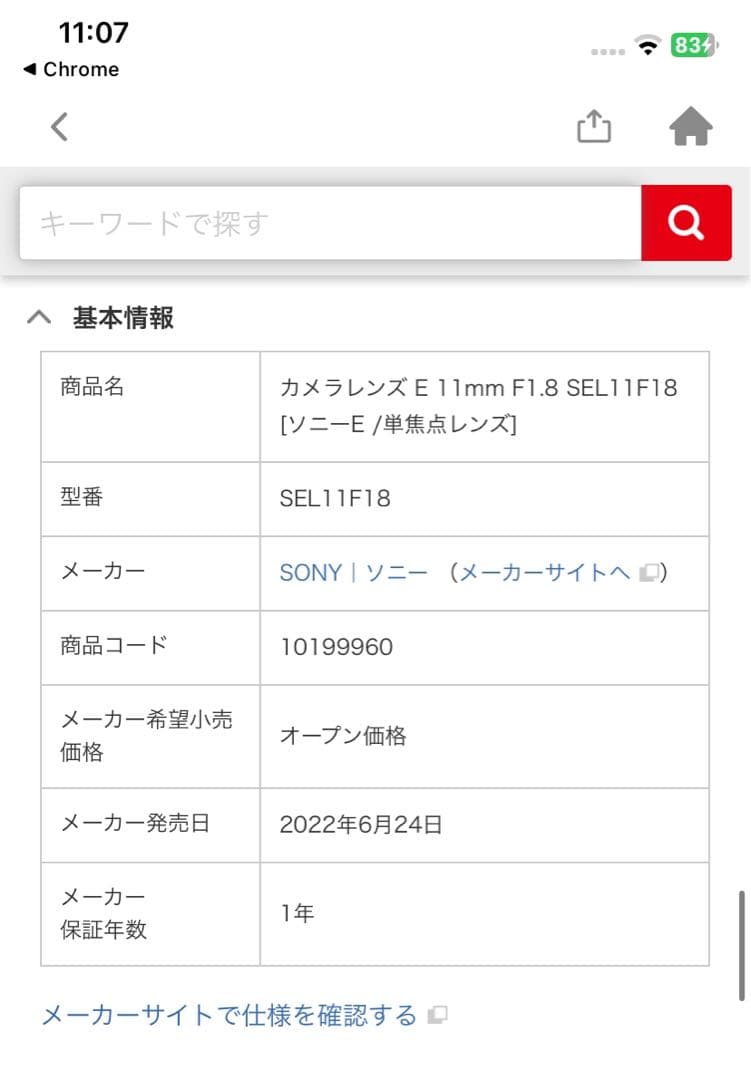Share this product page
The width and height of the screenshot is (751, 1080).
[594, 127]
